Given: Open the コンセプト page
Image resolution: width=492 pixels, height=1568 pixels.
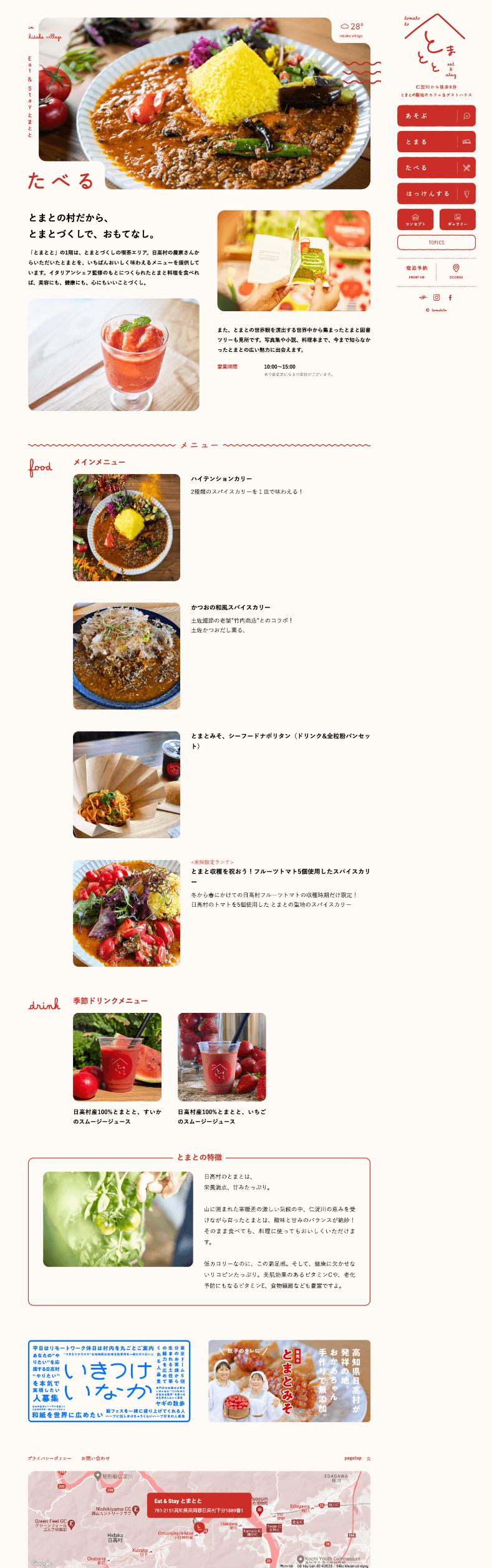Looking at the screenshot, I should (415, 220).
